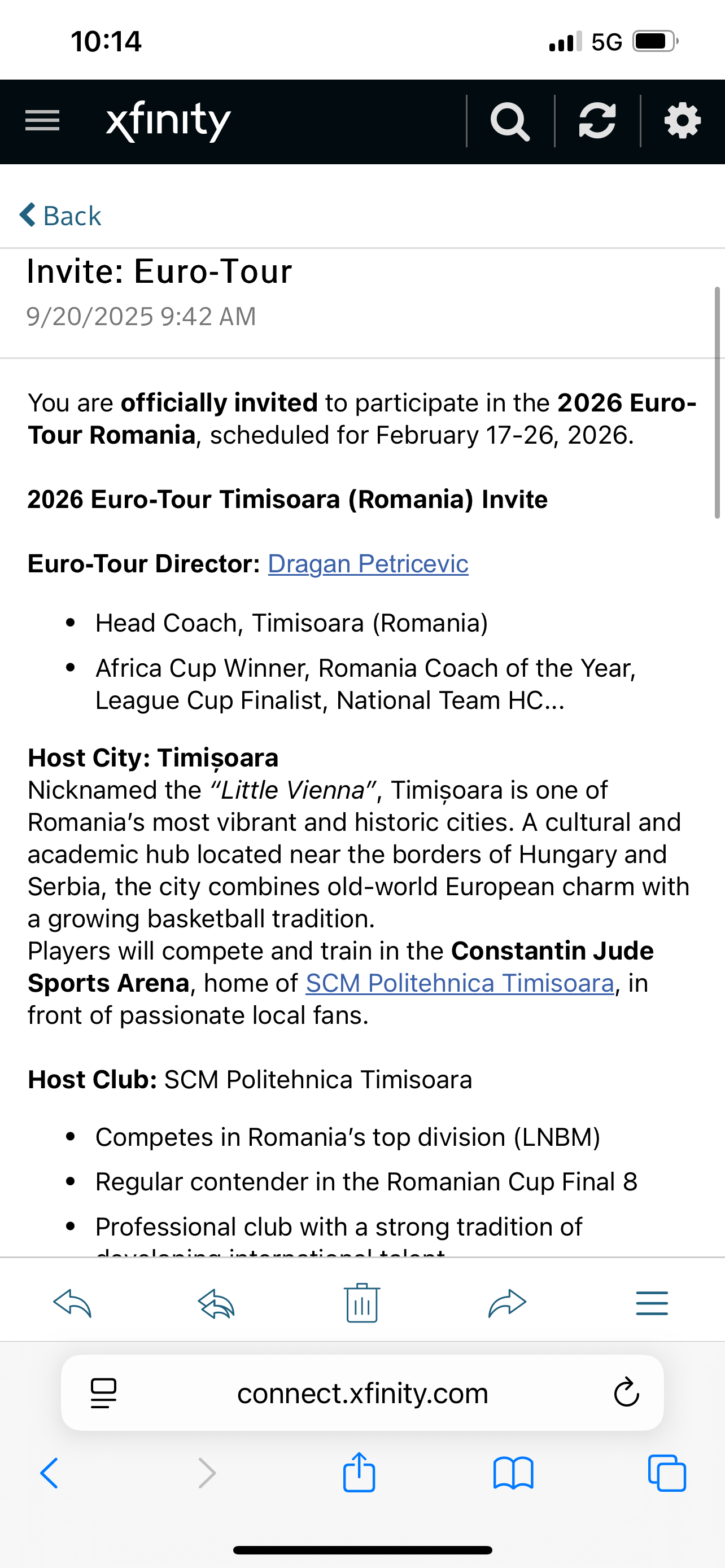Go to the previous page in Safari
Image resolution: width=725 pixels, height=1568 pixels.
49,1473
